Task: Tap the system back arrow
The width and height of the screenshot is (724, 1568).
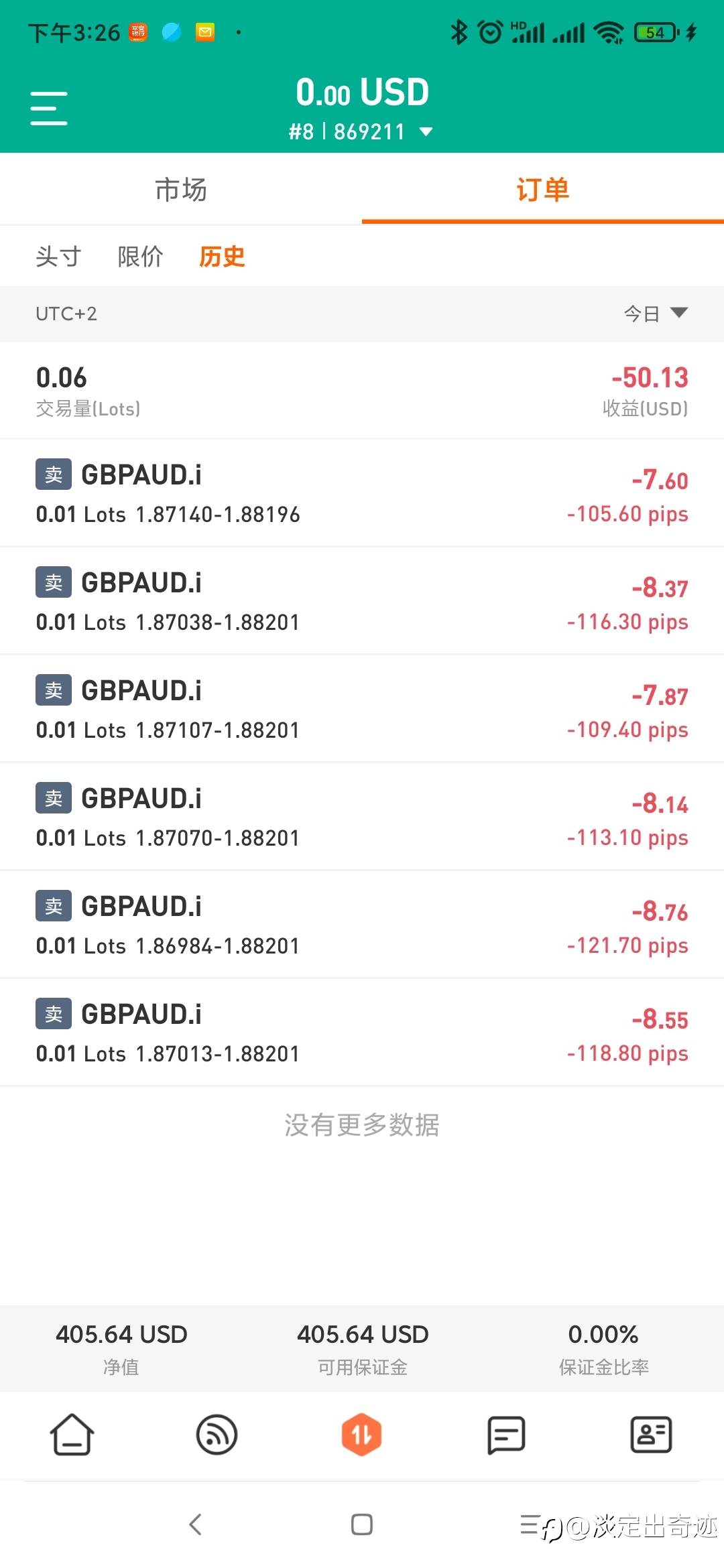Action: [195, 1524]
